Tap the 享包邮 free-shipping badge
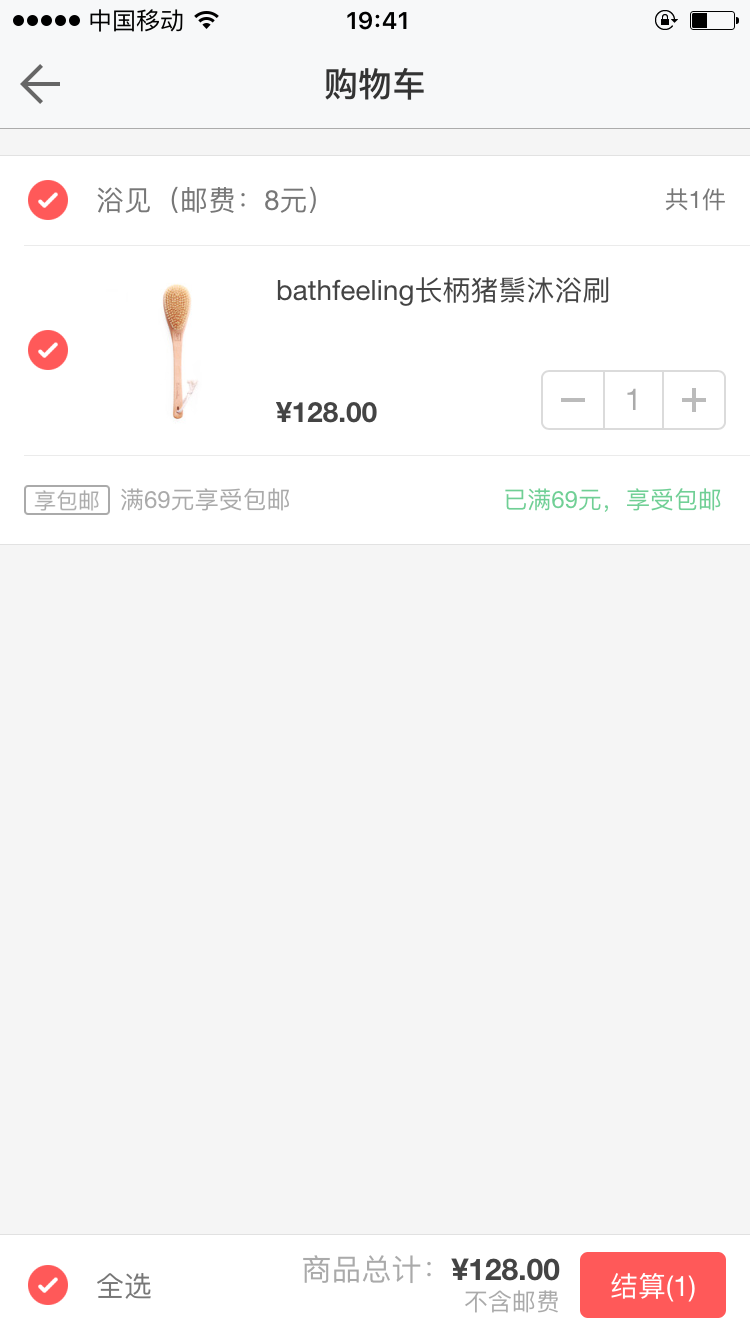Viewport: 750px width, 1334px height. (66, 499)
